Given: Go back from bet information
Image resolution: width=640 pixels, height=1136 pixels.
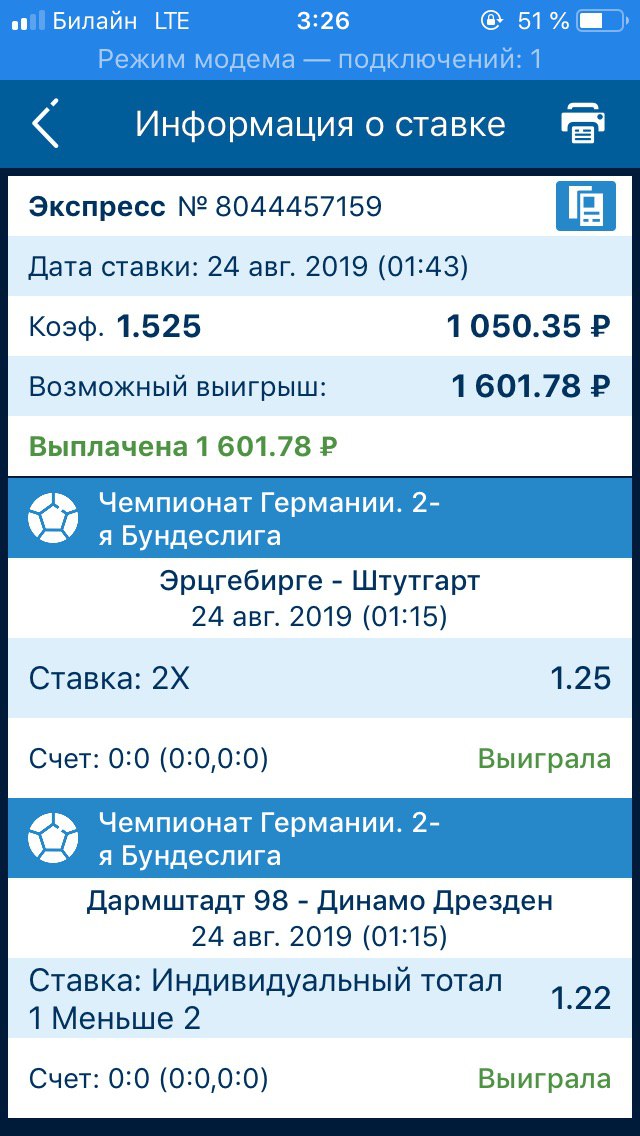Looking at the screenshot, I should click(45, 124).
